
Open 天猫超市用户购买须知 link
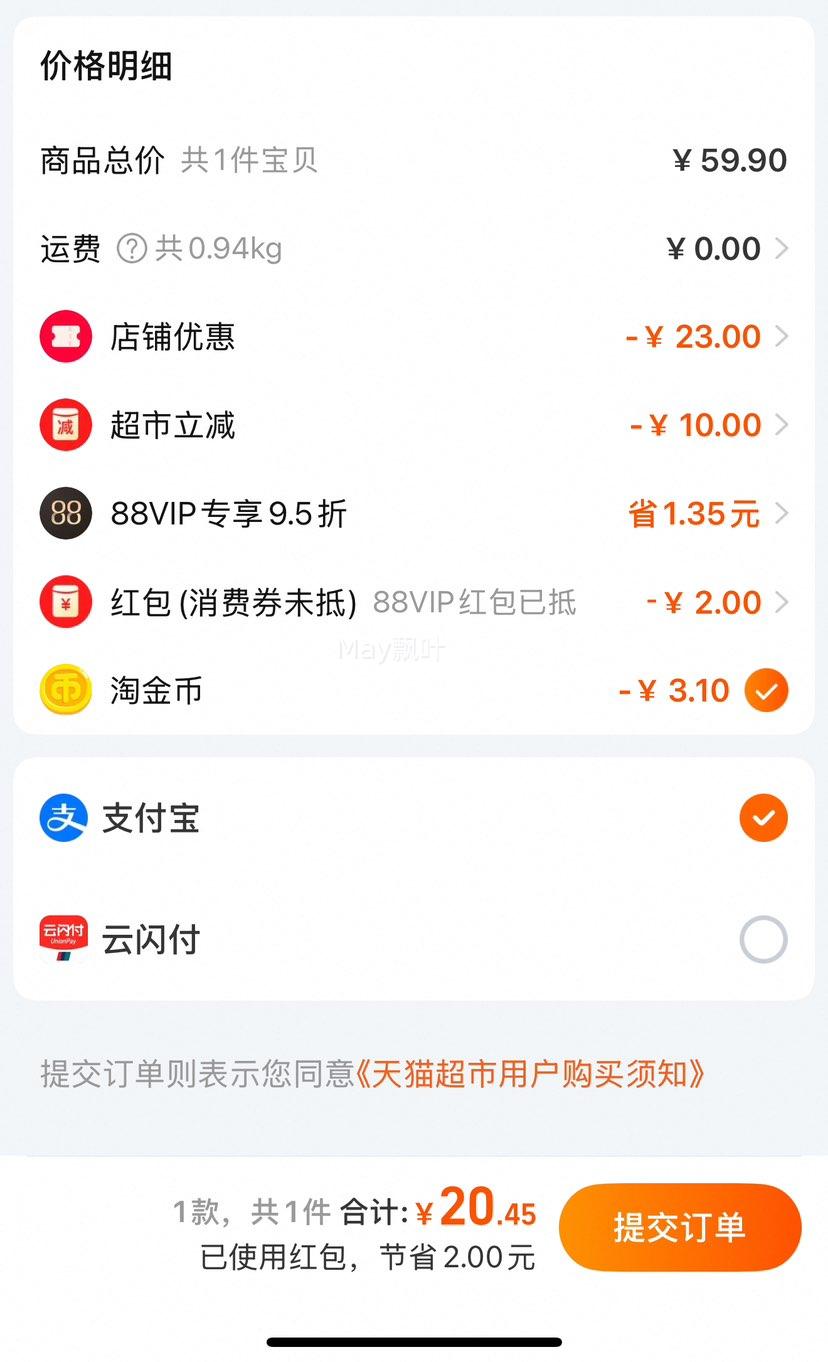[x=531, y=1074]
